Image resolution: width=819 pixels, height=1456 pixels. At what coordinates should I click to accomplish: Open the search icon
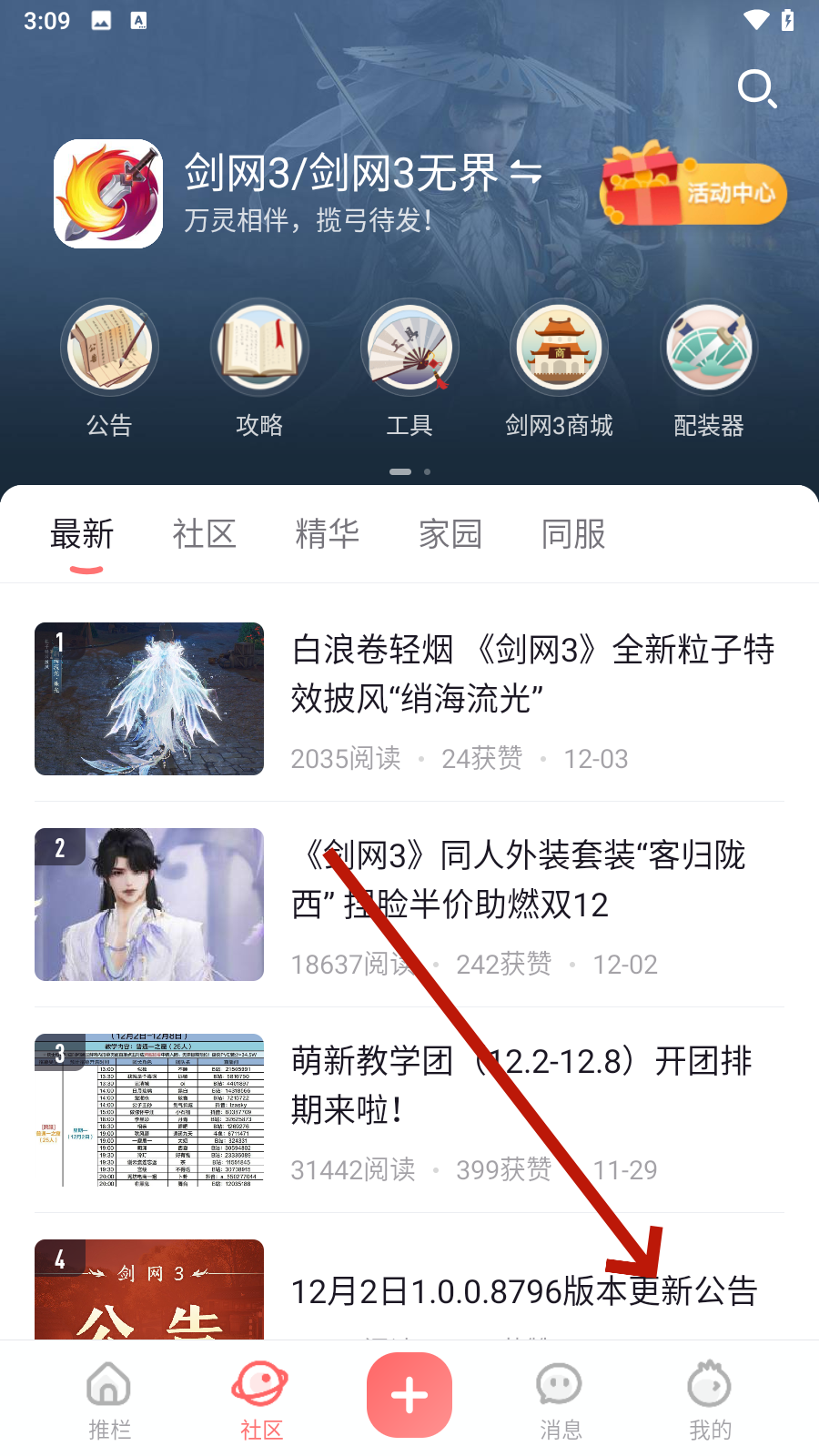[756, 88]
